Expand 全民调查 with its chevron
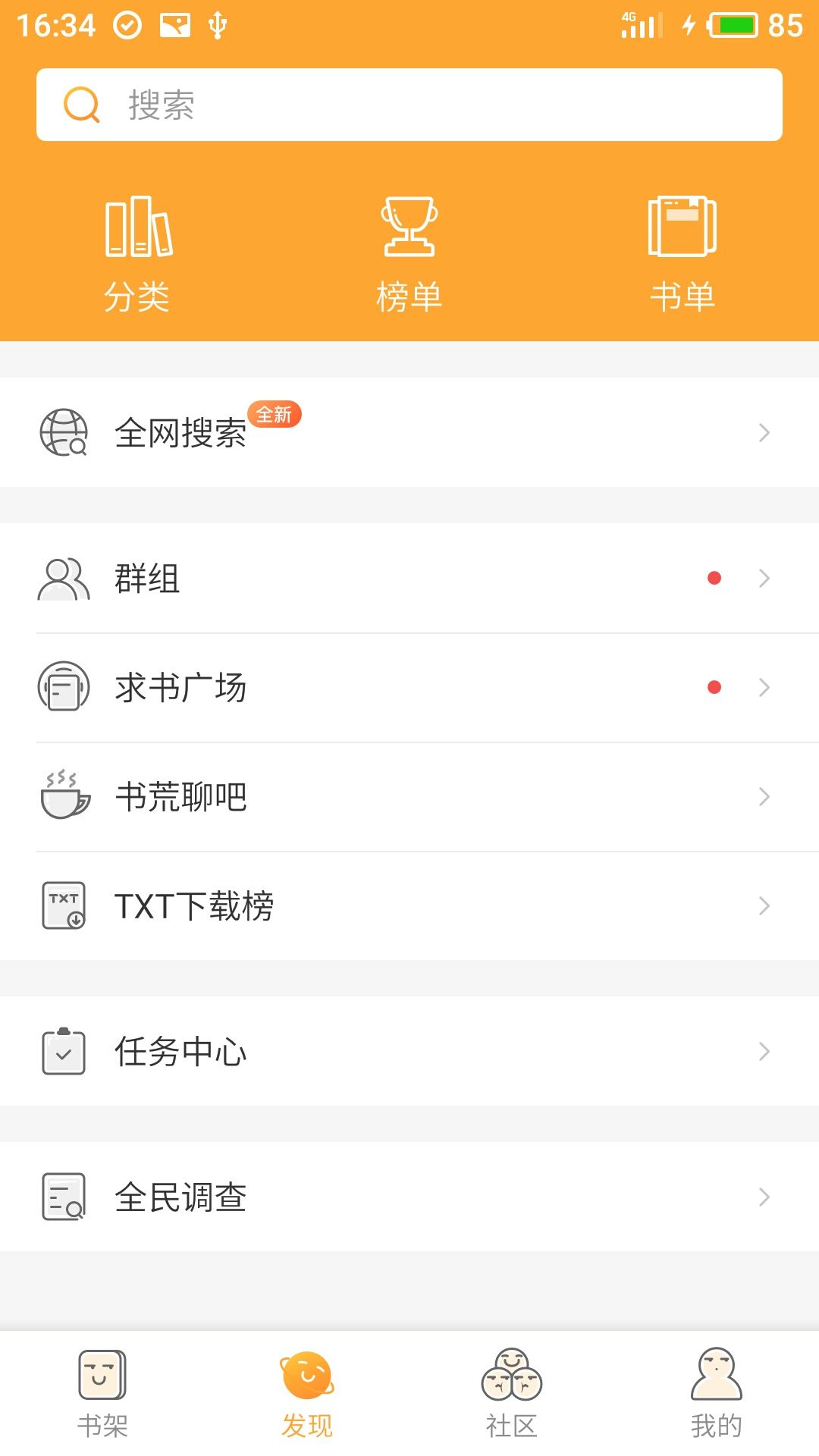 tap(764, 1197)
